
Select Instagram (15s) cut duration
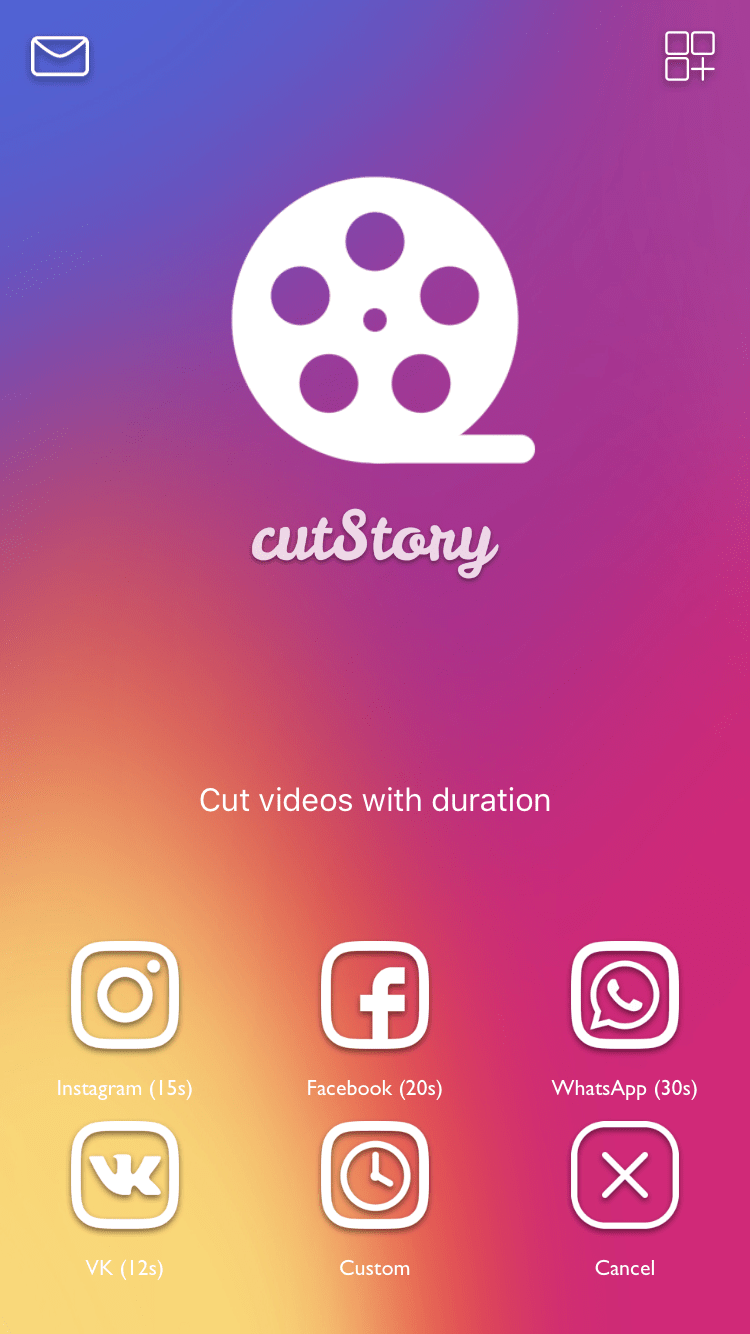[x=125, y=996]
